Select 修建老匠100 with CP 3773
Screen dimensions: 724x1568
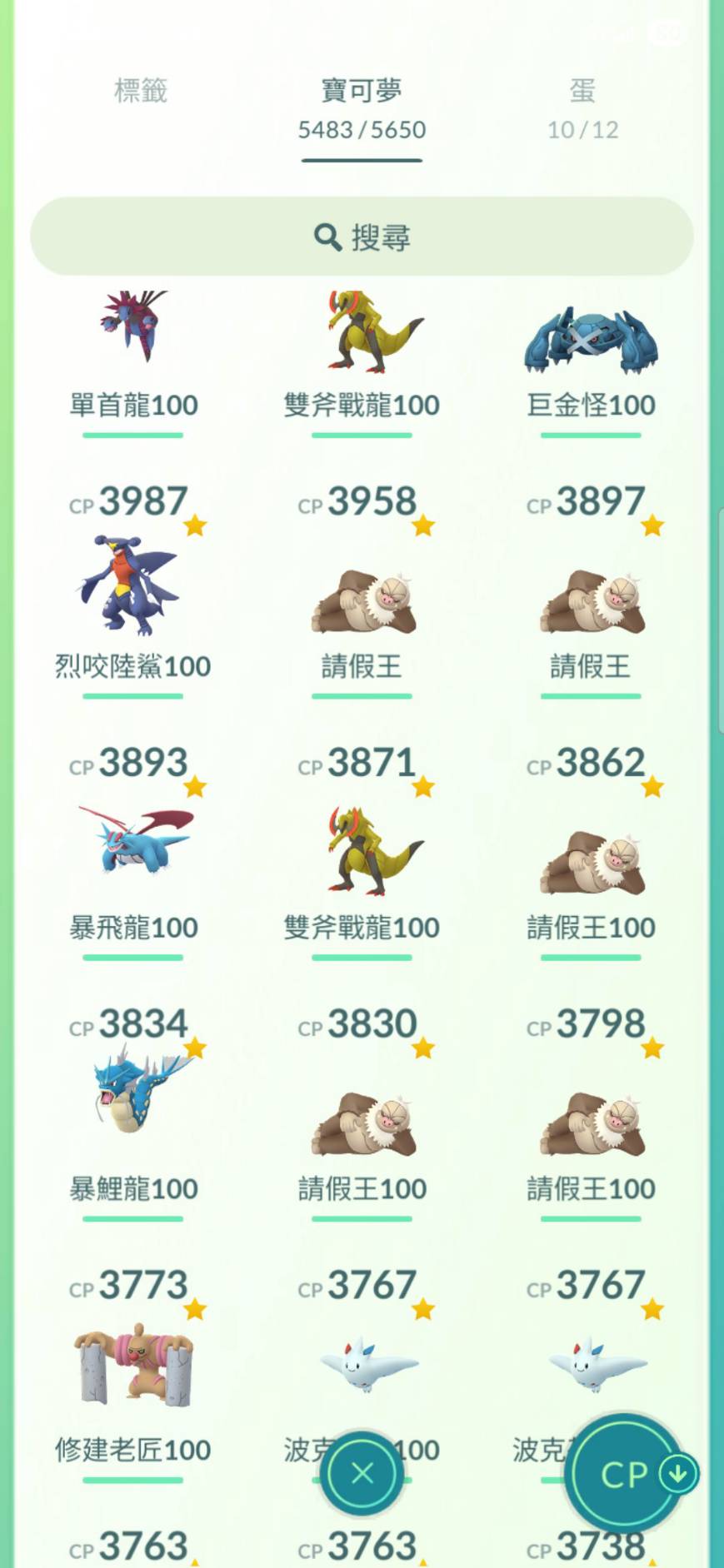pos(133,1366)
